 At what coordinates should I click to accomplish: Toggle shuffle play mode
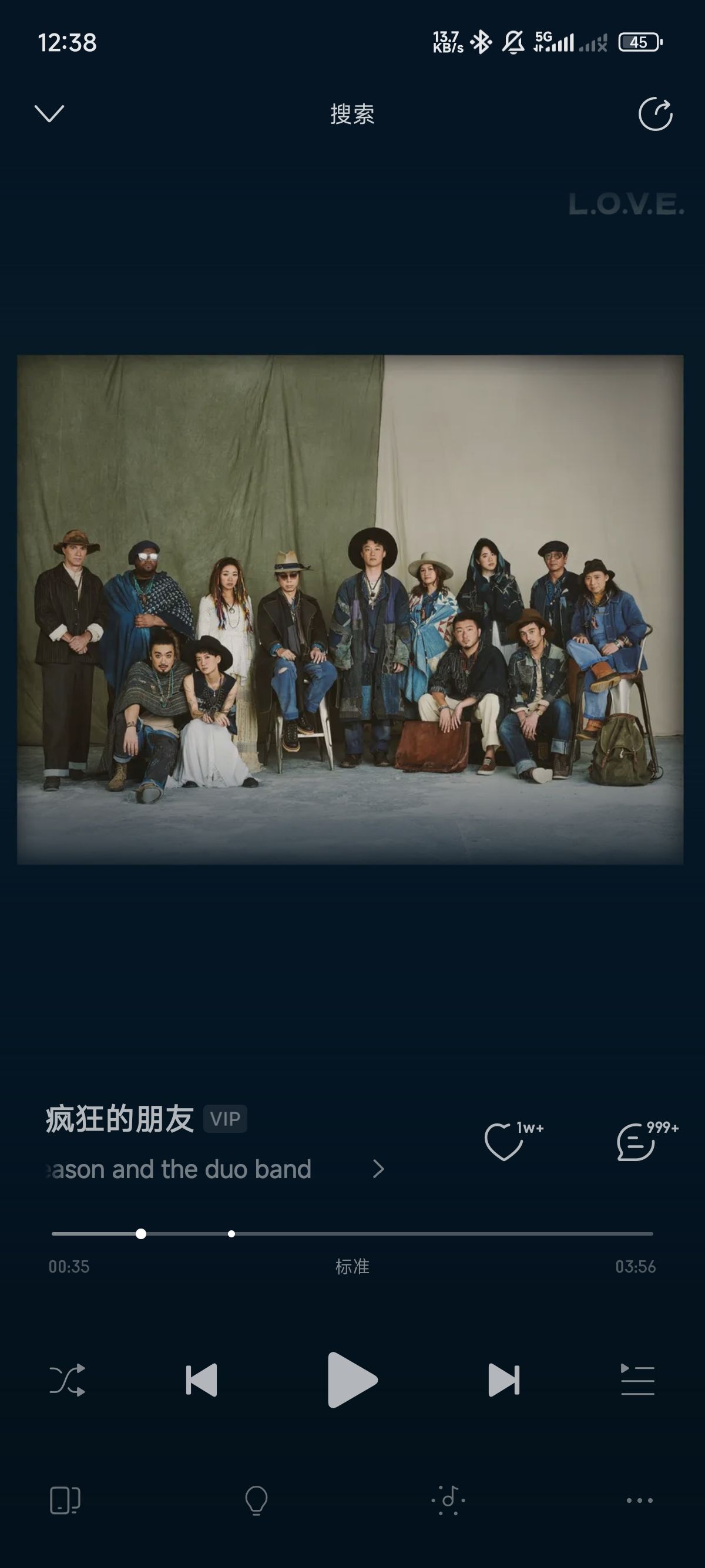[67, 1380]
